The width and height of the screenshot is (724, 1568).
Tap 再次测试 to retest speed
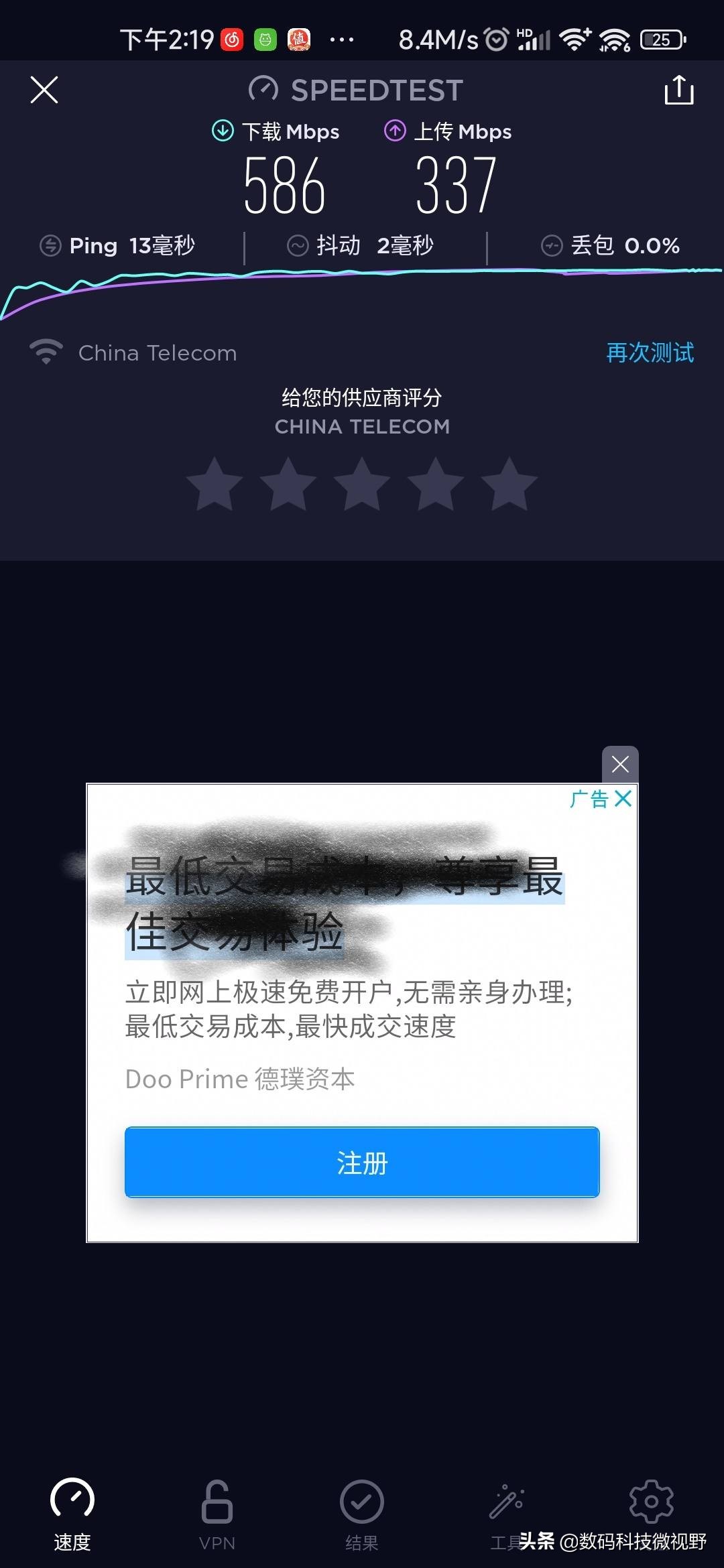[649, 352]
